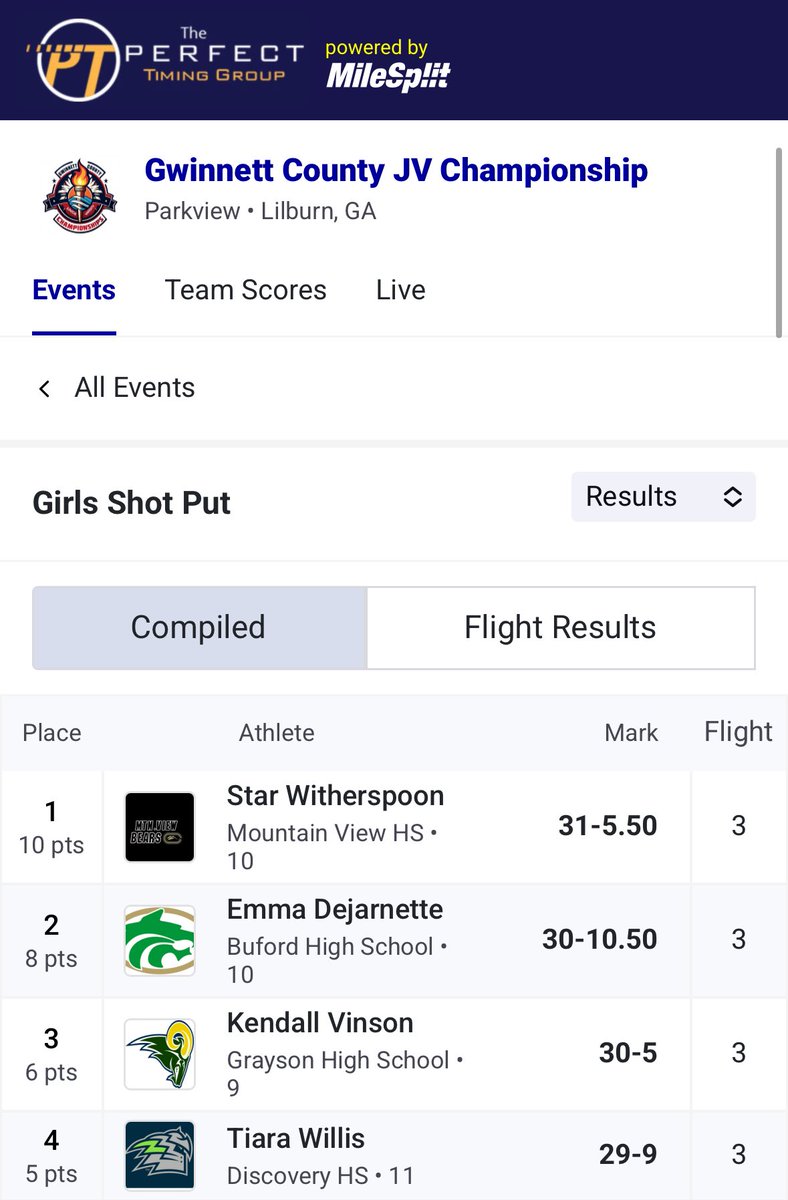Screen dimensions: 788x1200
Task: Select the Compiled view
Action: pos(199,627)
